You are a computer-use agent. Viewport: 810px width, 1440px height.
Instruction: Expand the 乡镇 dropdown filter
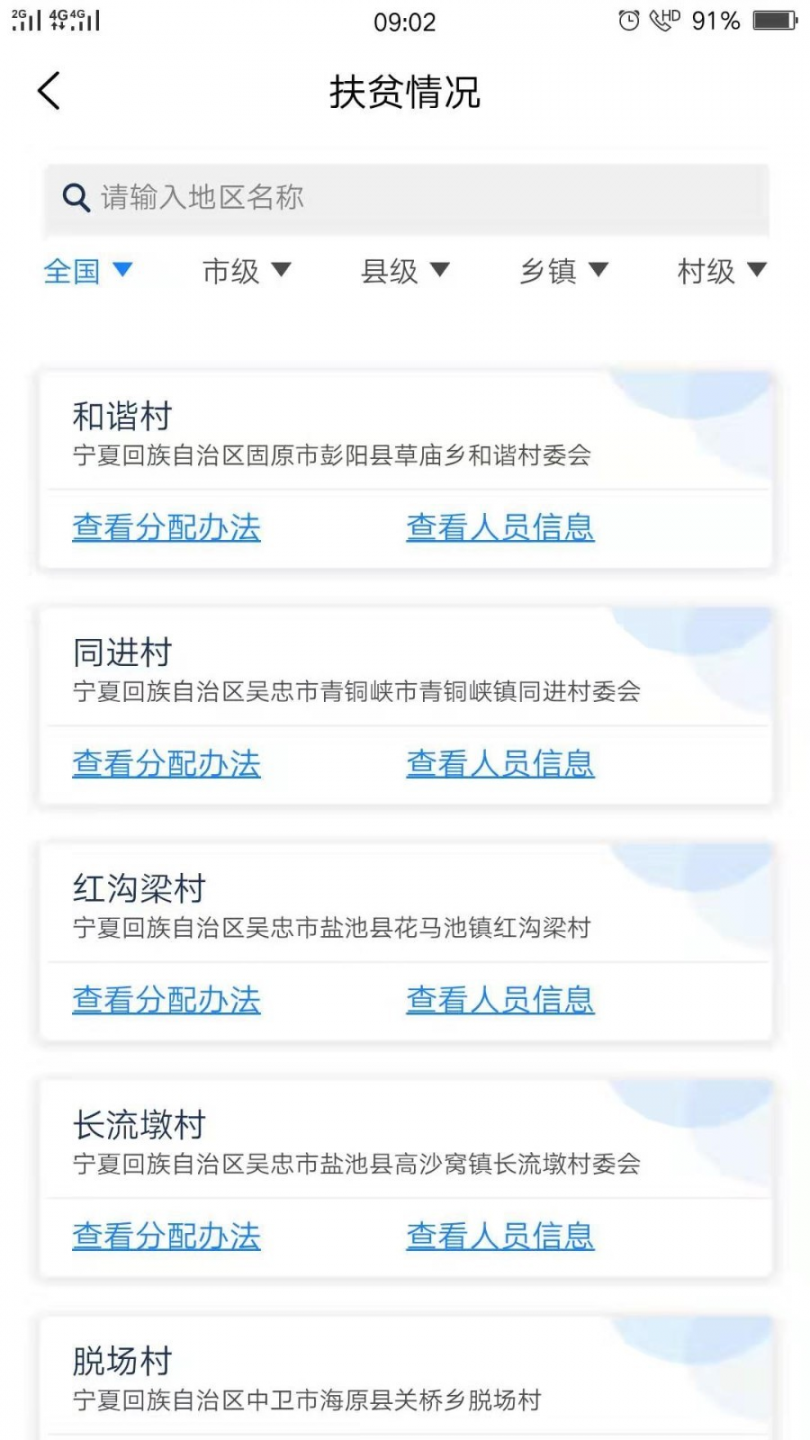(x=563, y=271)
